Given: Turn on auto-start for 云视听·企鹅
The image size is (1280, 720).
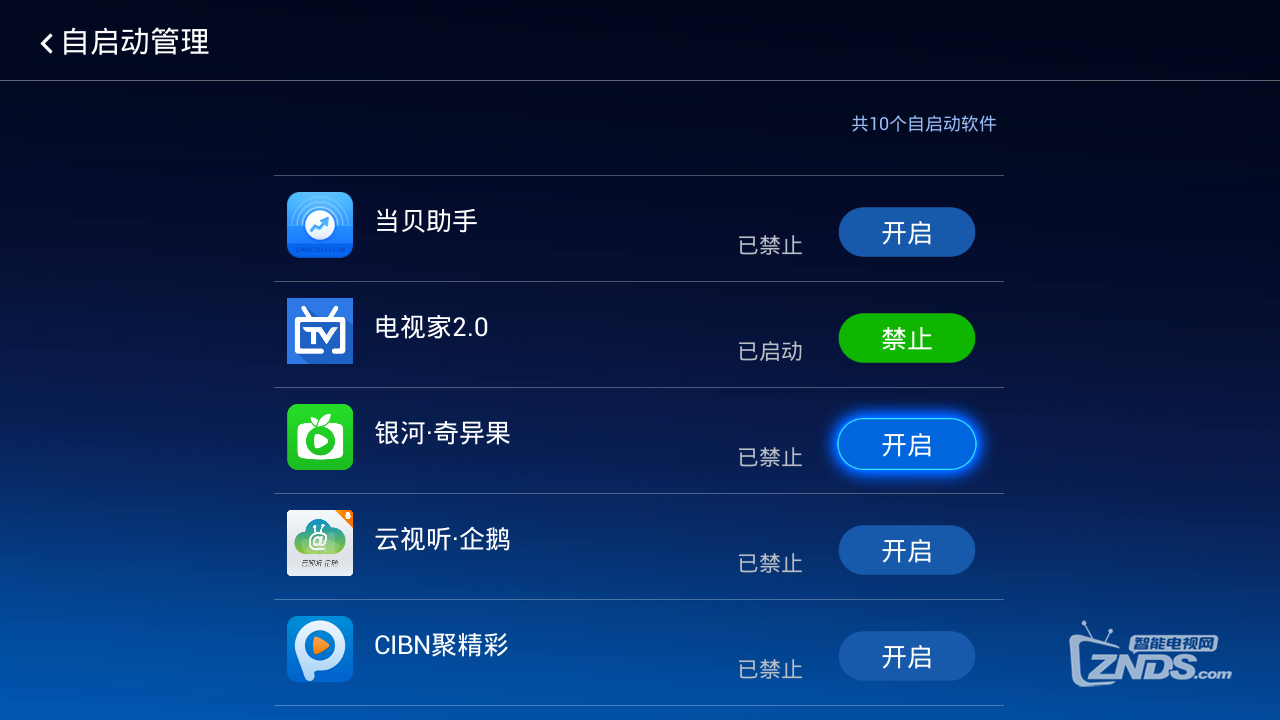Looking at the screenshot, I should (906, 550).
